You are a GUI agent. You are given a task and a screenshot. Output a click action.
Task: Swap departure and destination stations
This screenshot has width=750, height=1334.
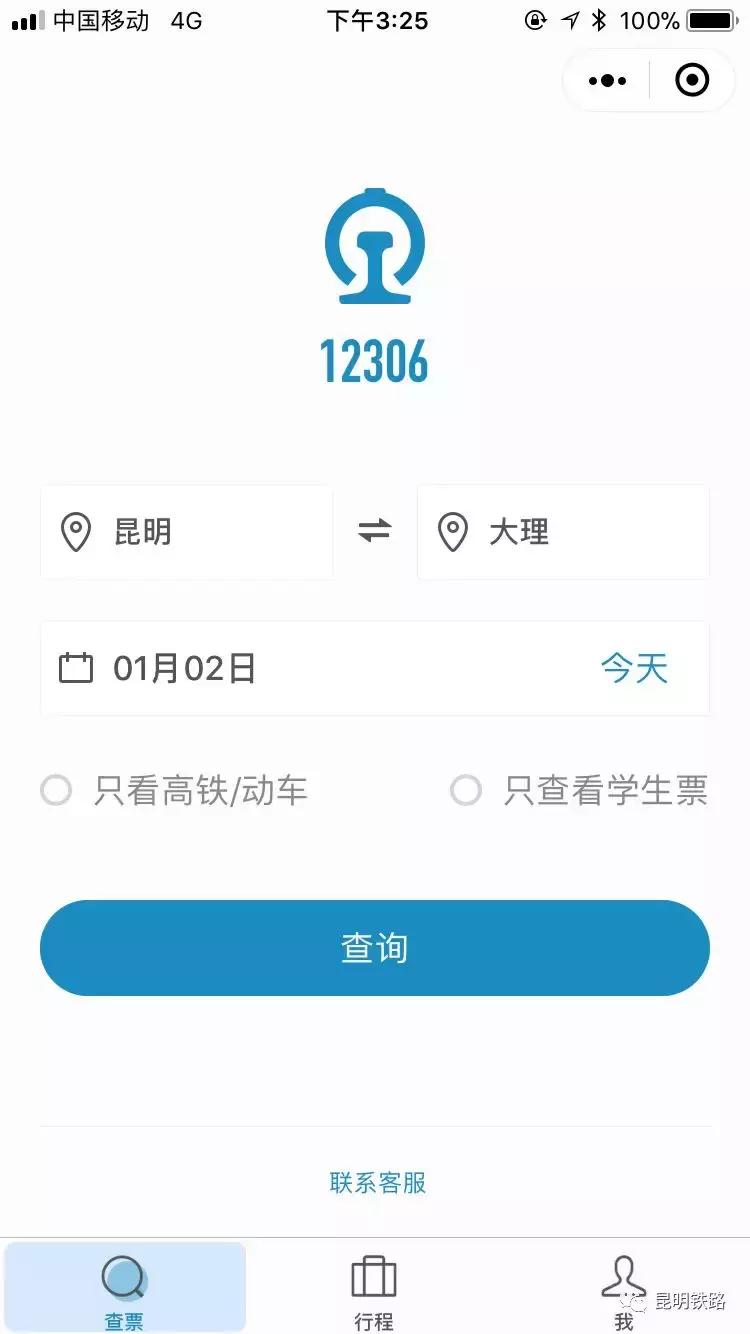click(x=373, y=532)
